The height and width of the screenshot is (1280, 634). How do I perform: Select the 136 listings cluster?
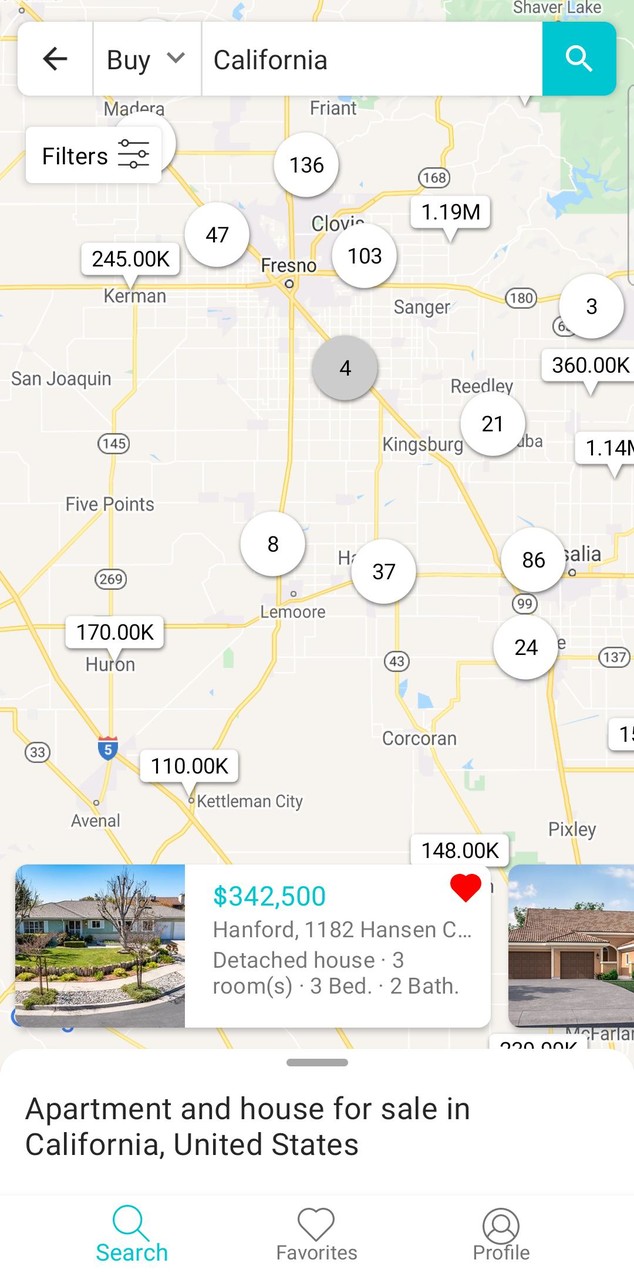tap(306, 165)
